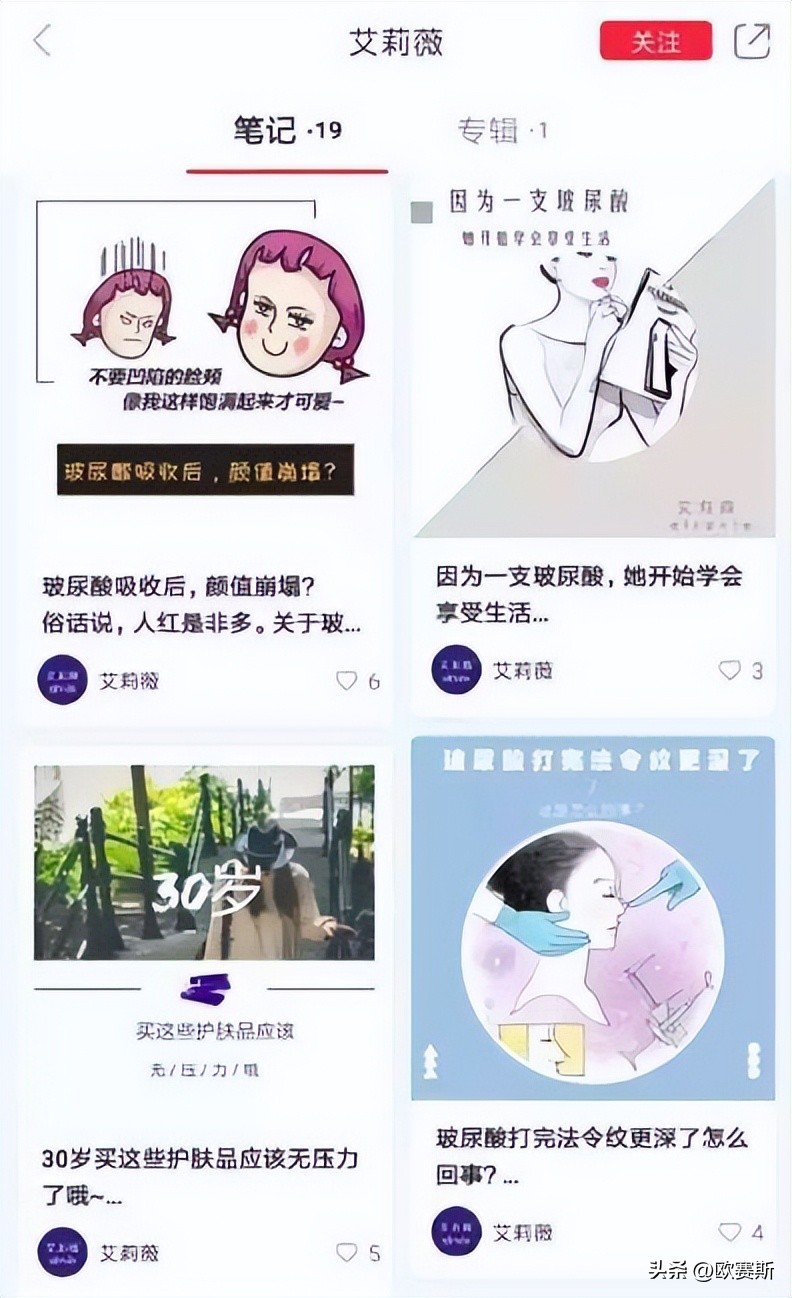Tap the 艾莉薇 profile name in header
Image resolution: width=792 pixels, height=1298 pixels.
(396, 42)
